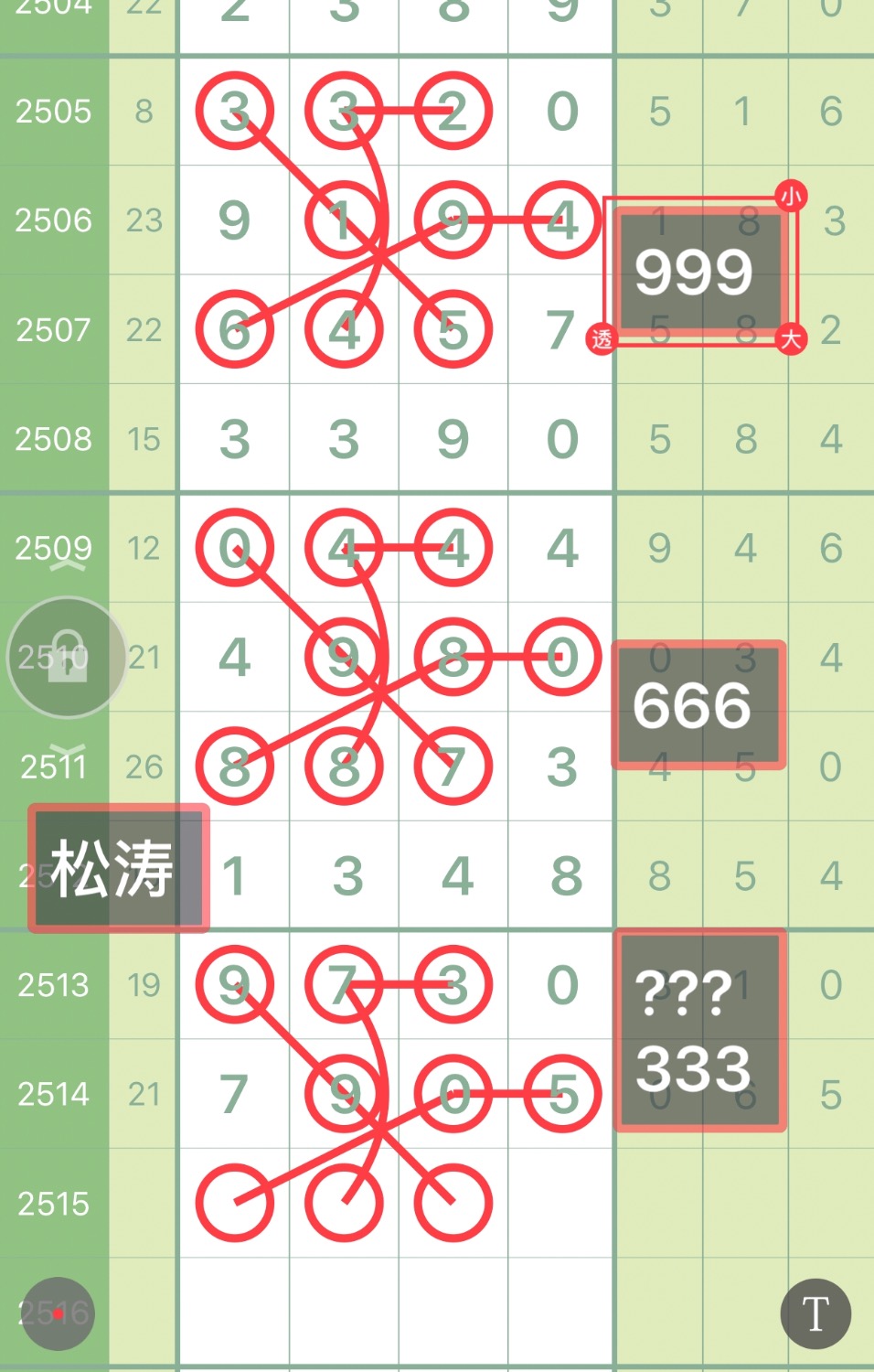Screen dimensions: 874x1372
Task: Enlarge the 999 box with 大 handle
Action: [791, 339]
